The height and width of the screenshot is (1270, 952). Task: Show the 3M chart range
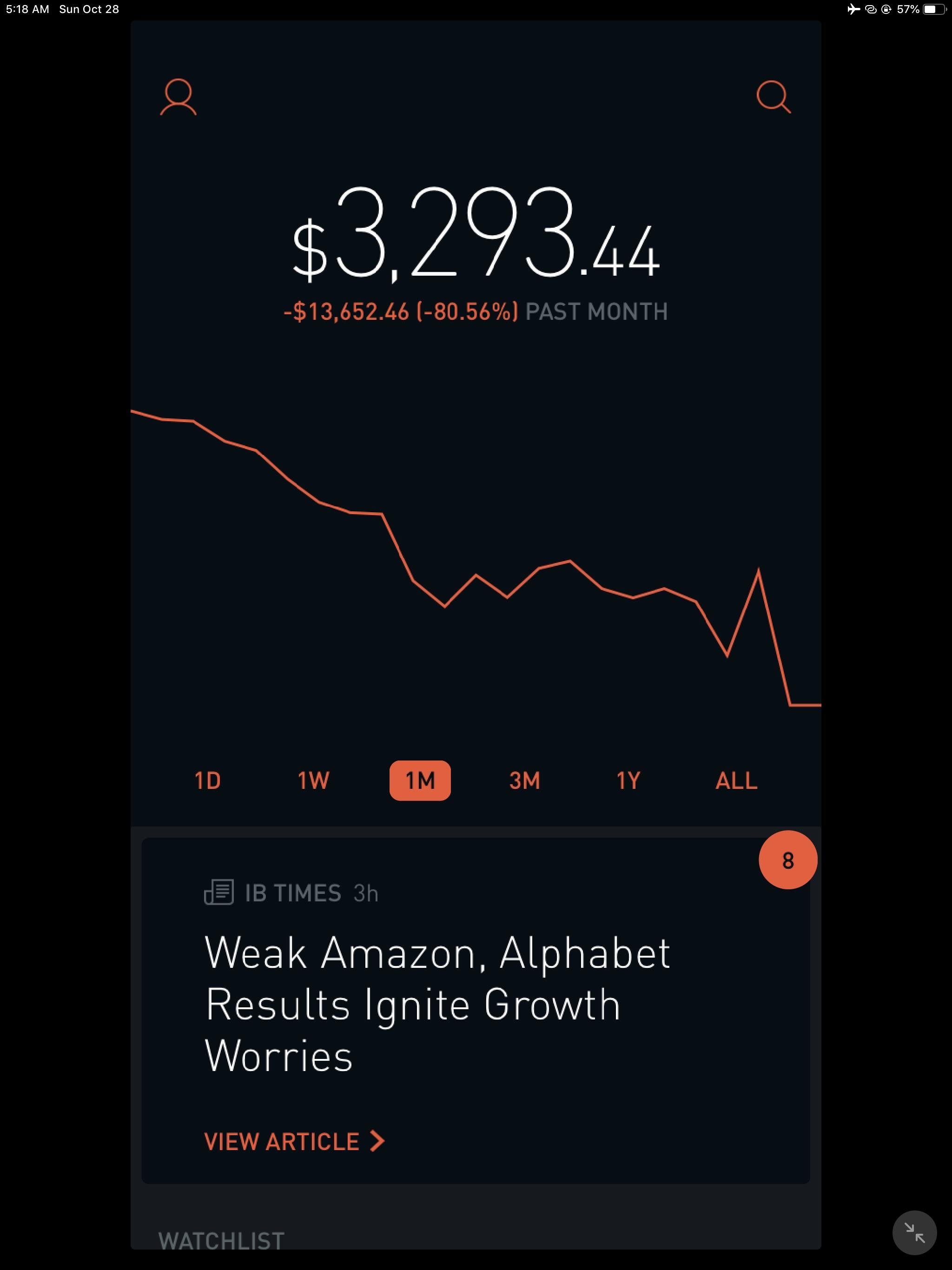point(524,780)
